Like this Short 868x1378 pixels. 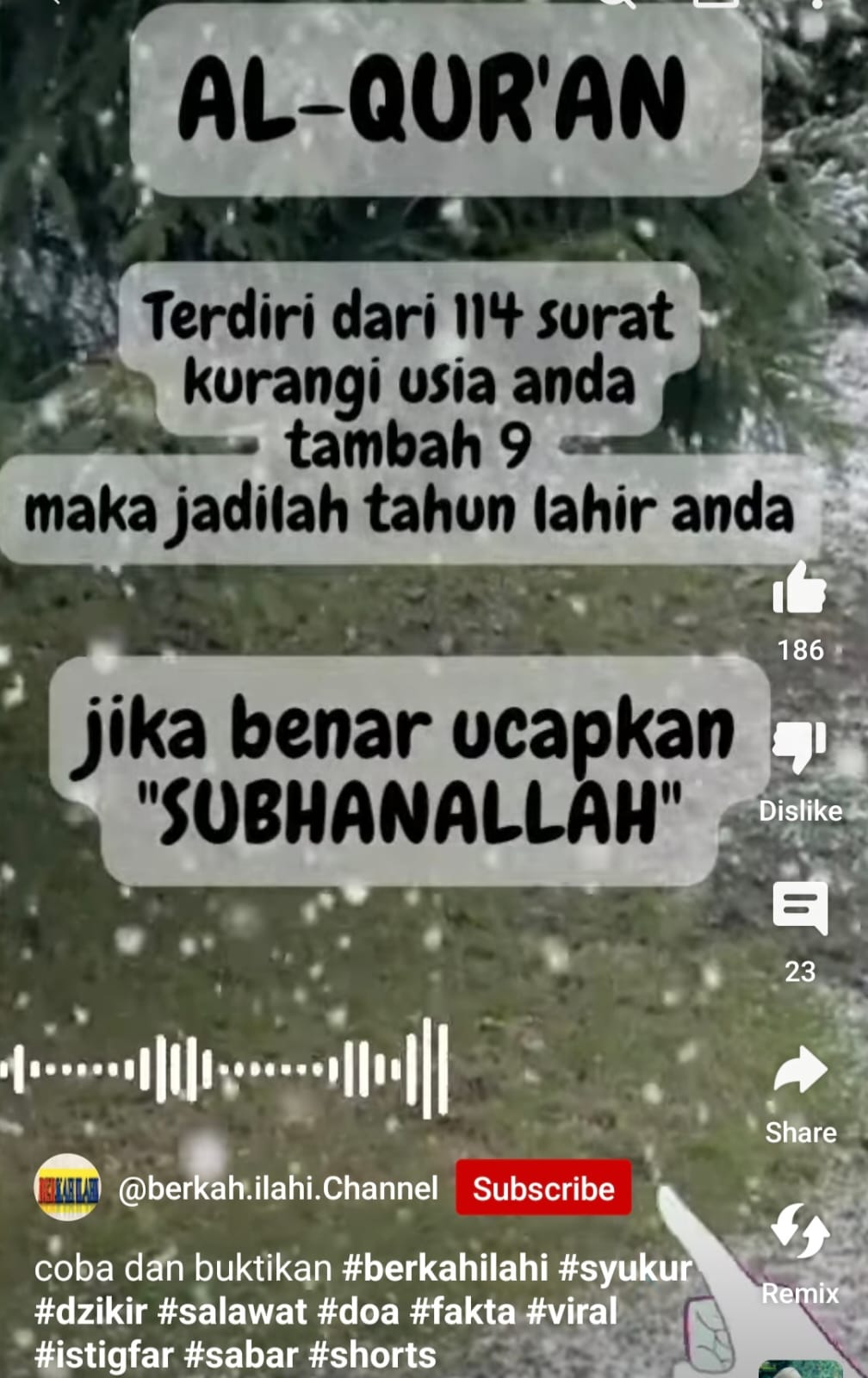click(799, 589)
